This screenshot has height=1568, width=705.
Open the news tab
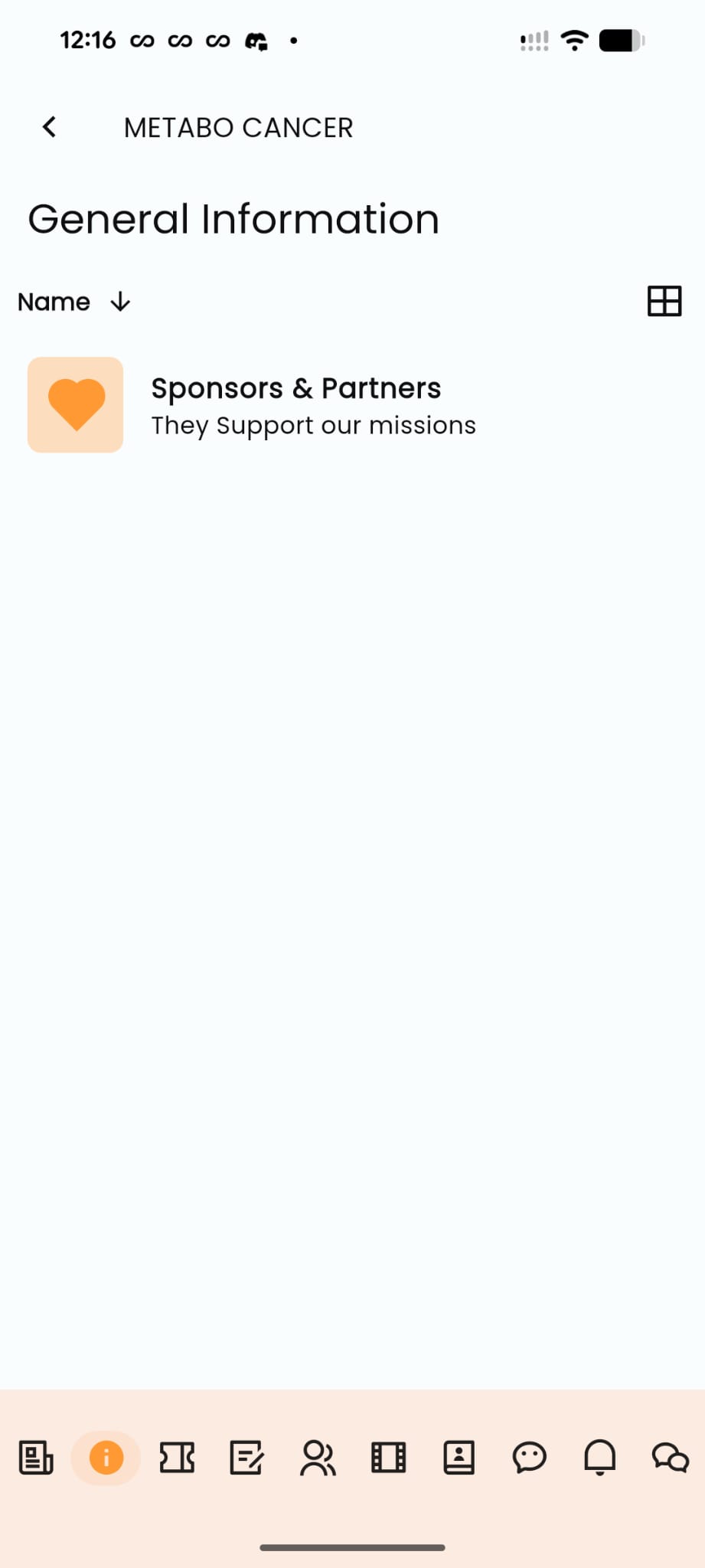(36, 1457)
